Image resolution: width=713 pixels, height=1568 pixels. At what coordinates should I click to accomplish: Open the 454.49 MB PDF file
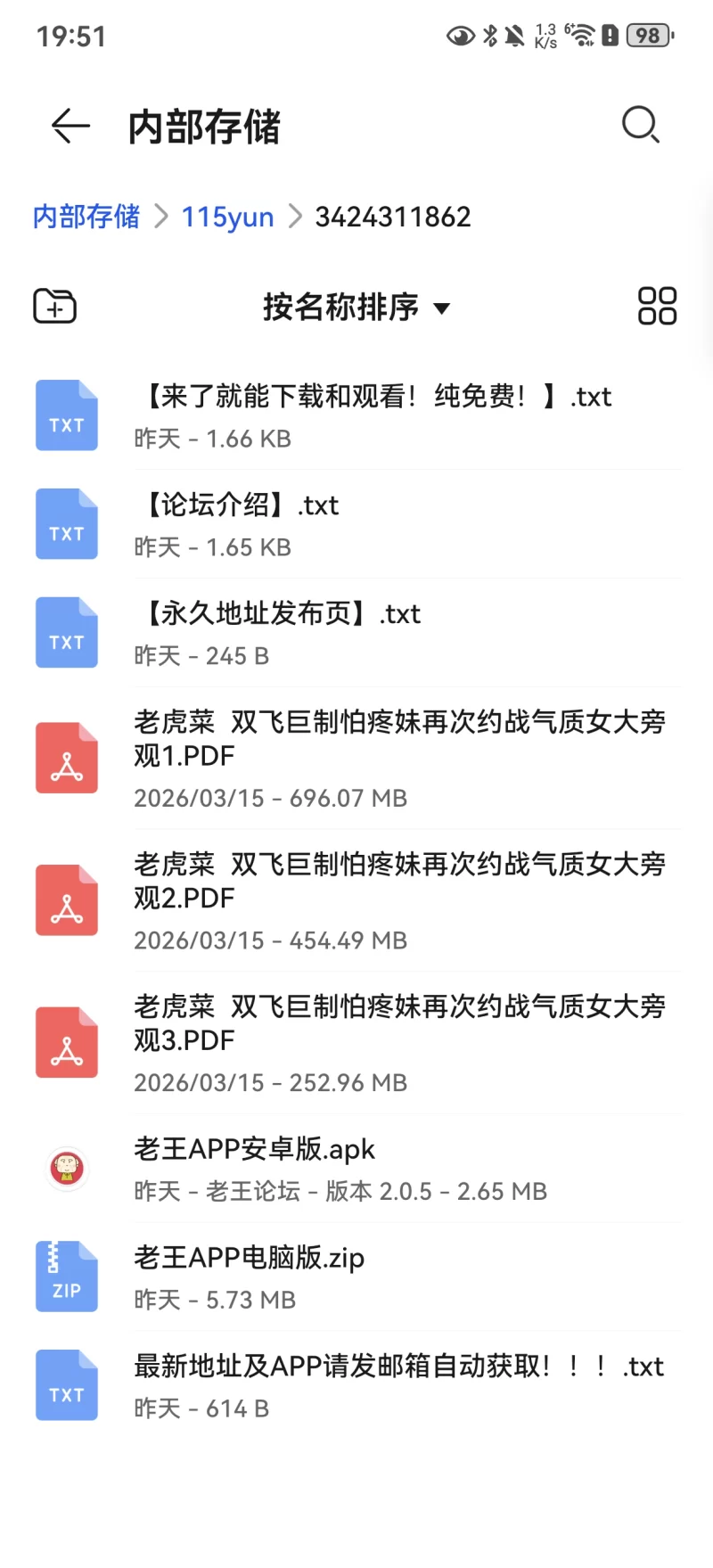pos(356,900)
